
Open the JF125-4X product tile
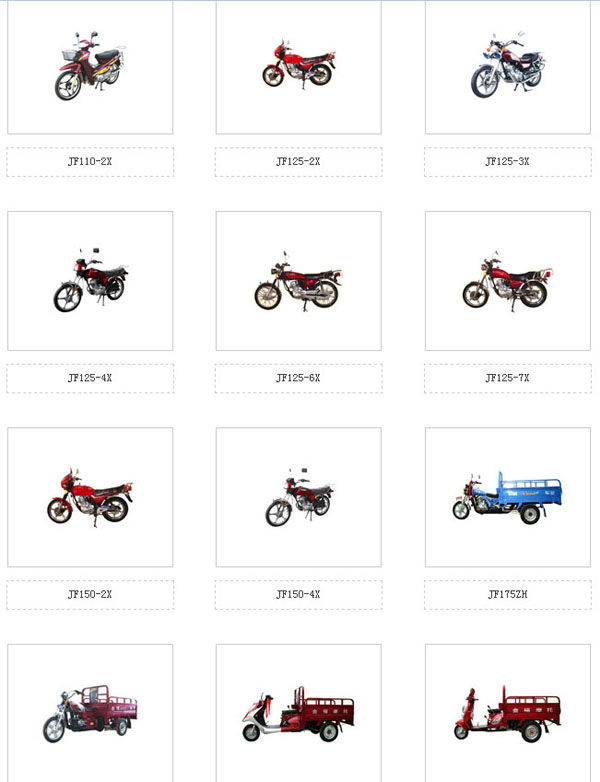click(90, 281)
